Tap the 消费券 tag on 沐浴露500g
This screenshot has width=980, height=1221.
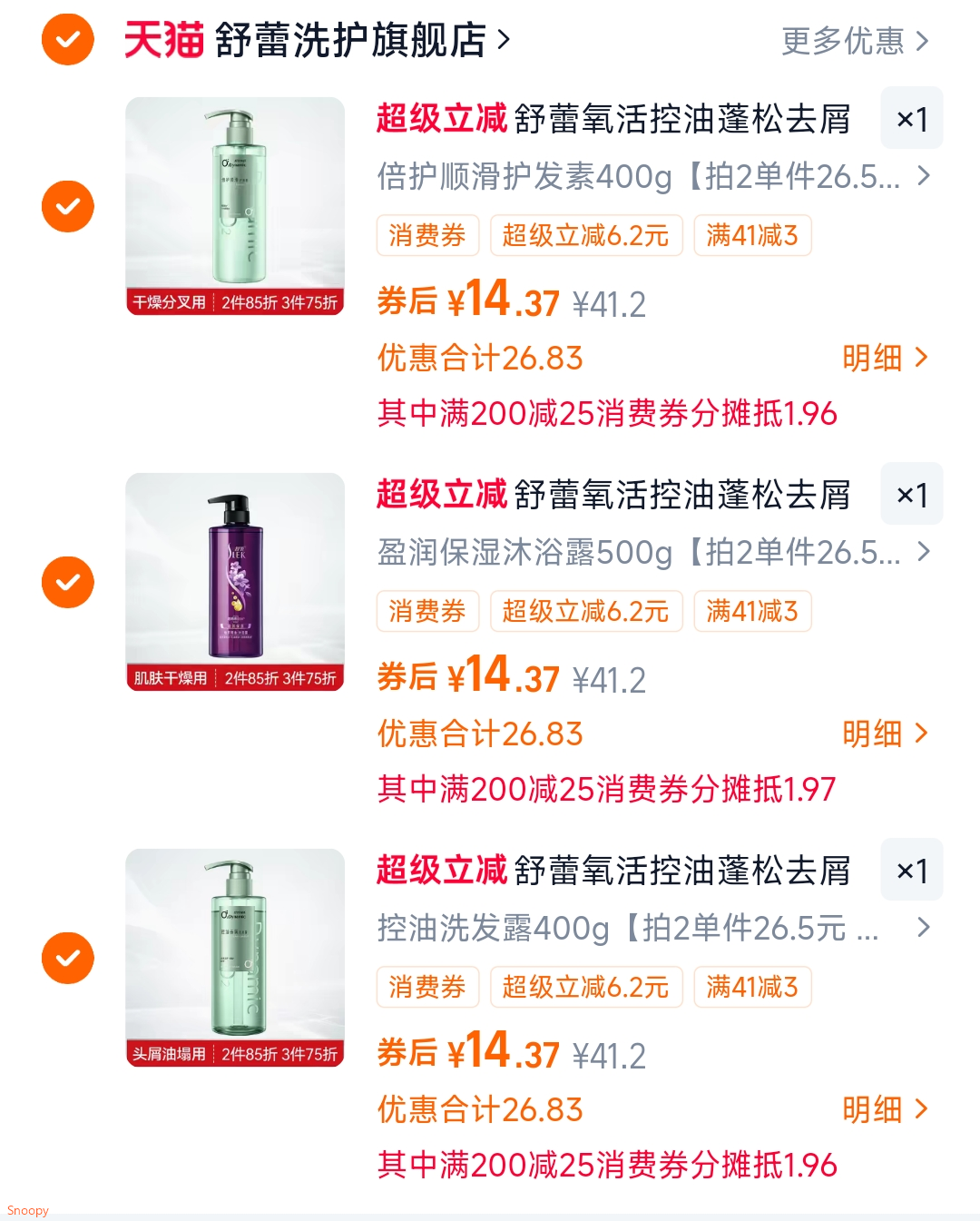(x=427, y=611)
